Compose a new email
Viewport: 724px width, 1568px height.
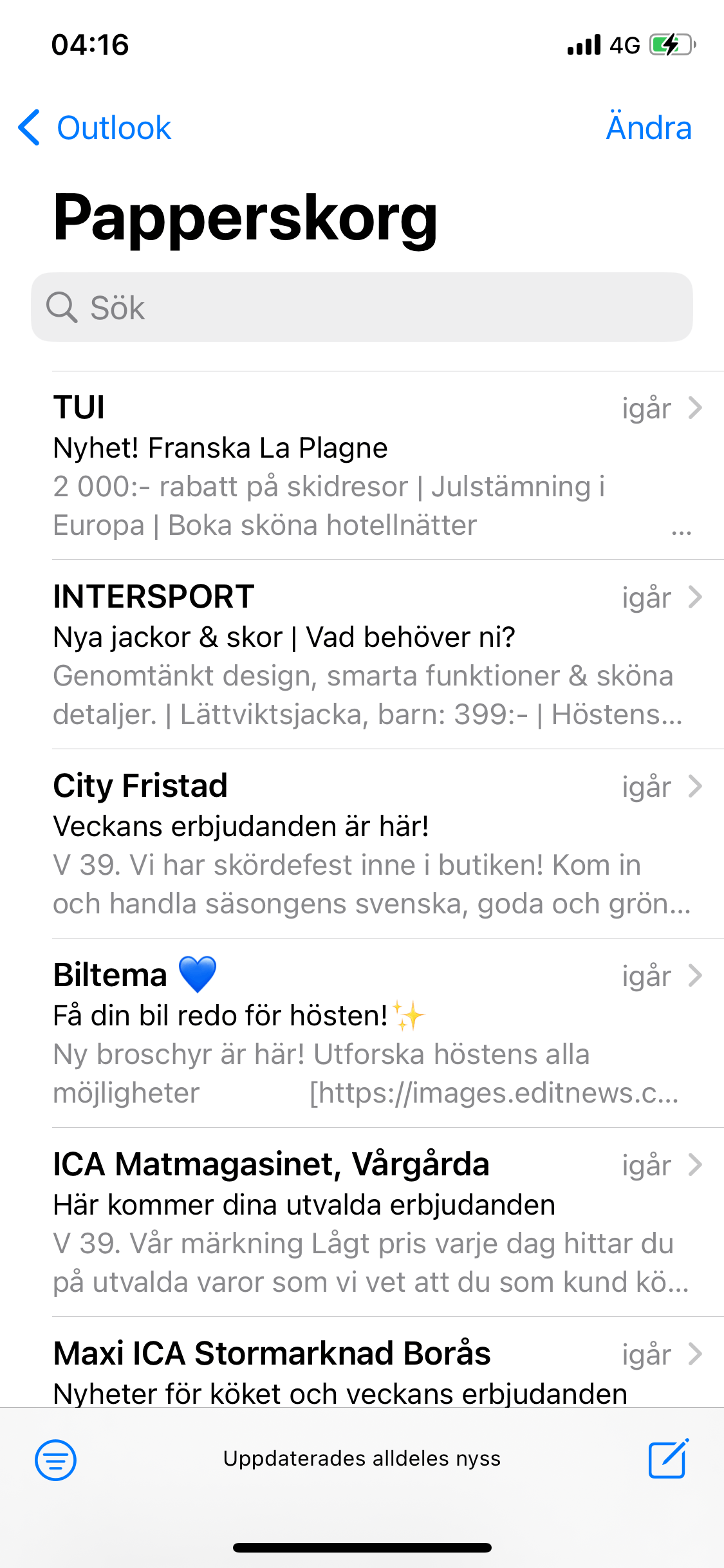668,1459
